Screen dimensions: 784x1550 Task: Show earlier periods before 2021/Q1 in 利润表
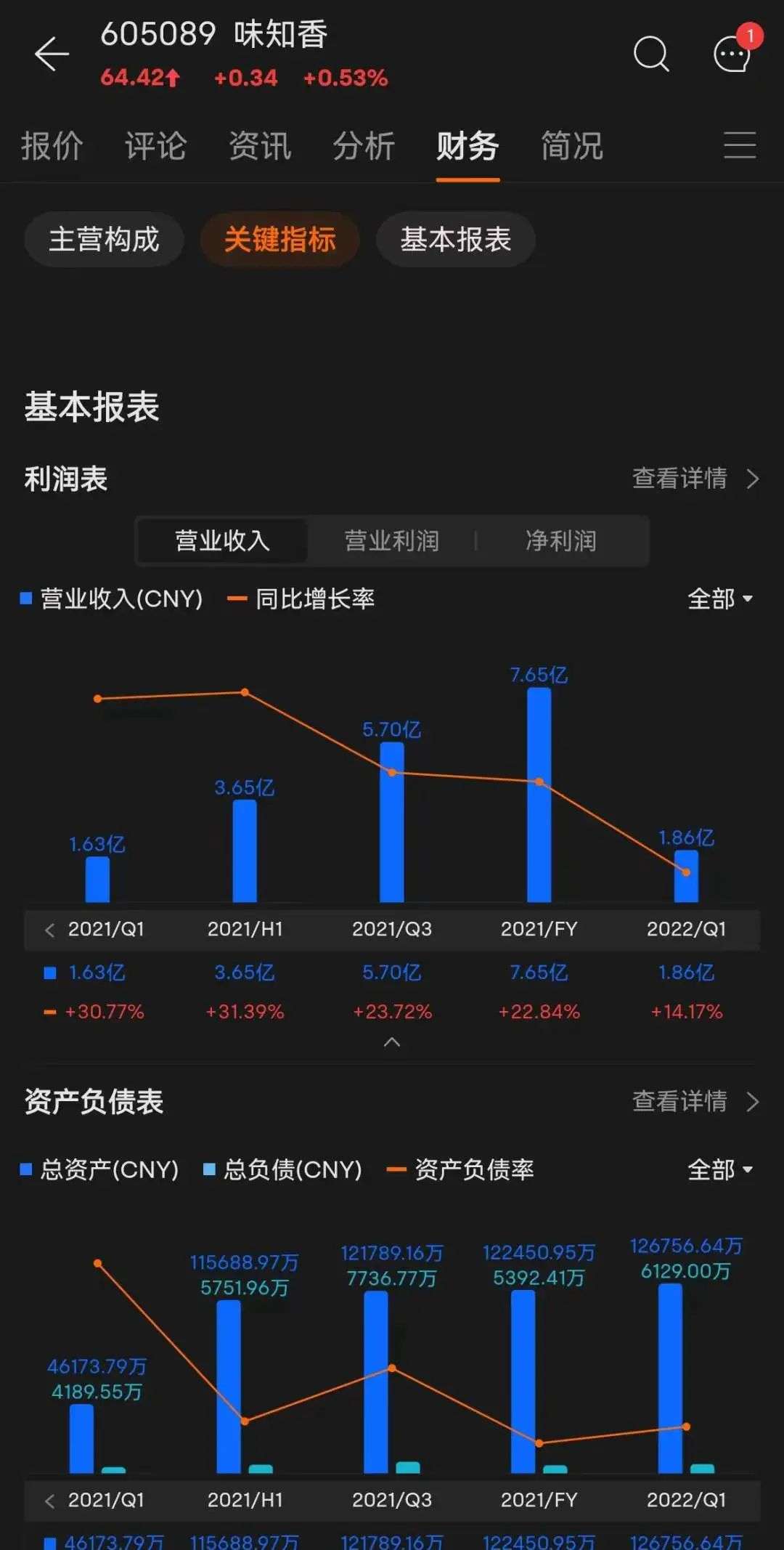pyautogui.click(x=49, y=930)
